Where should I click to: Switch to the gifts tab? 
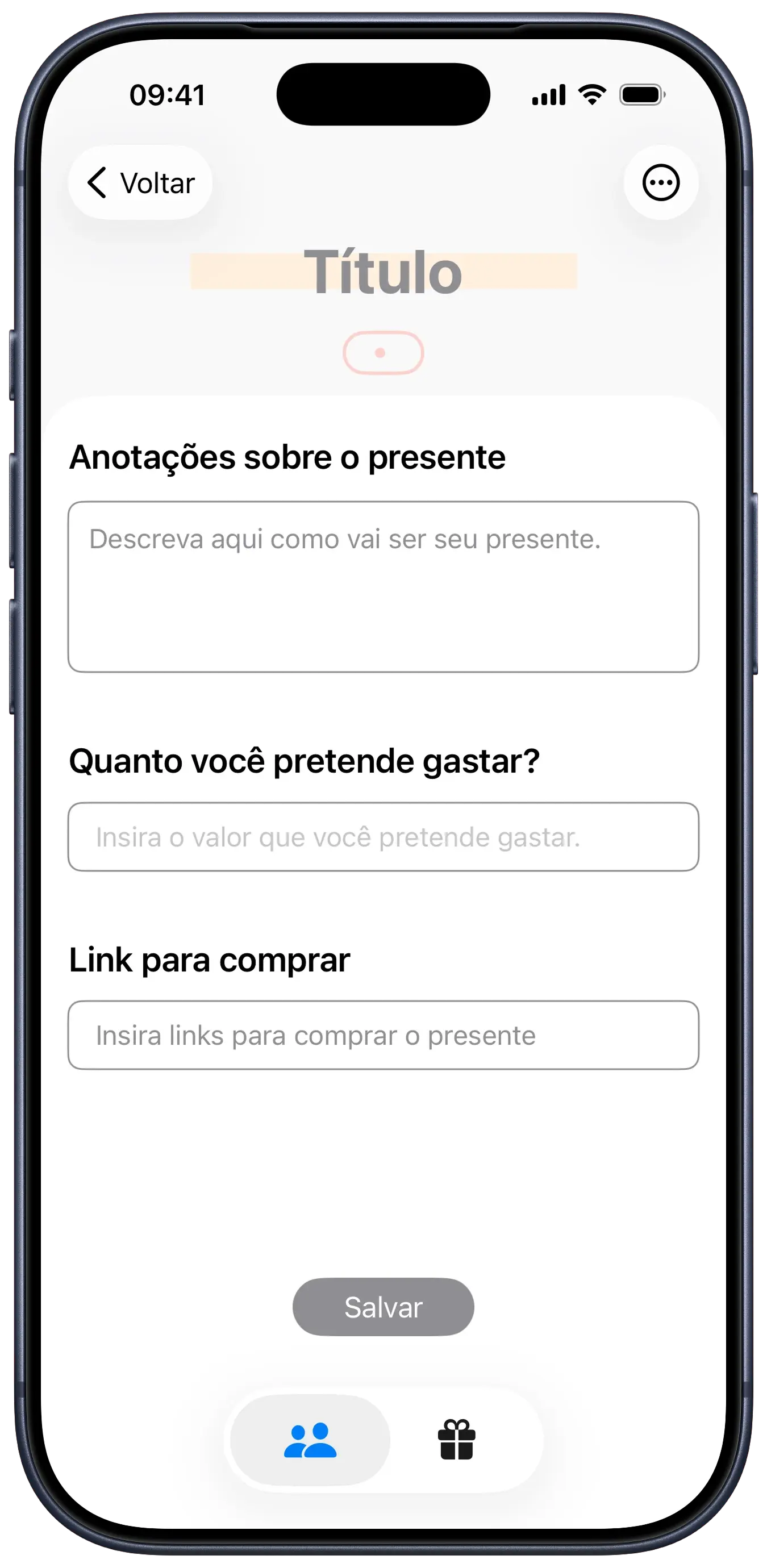457,1440
